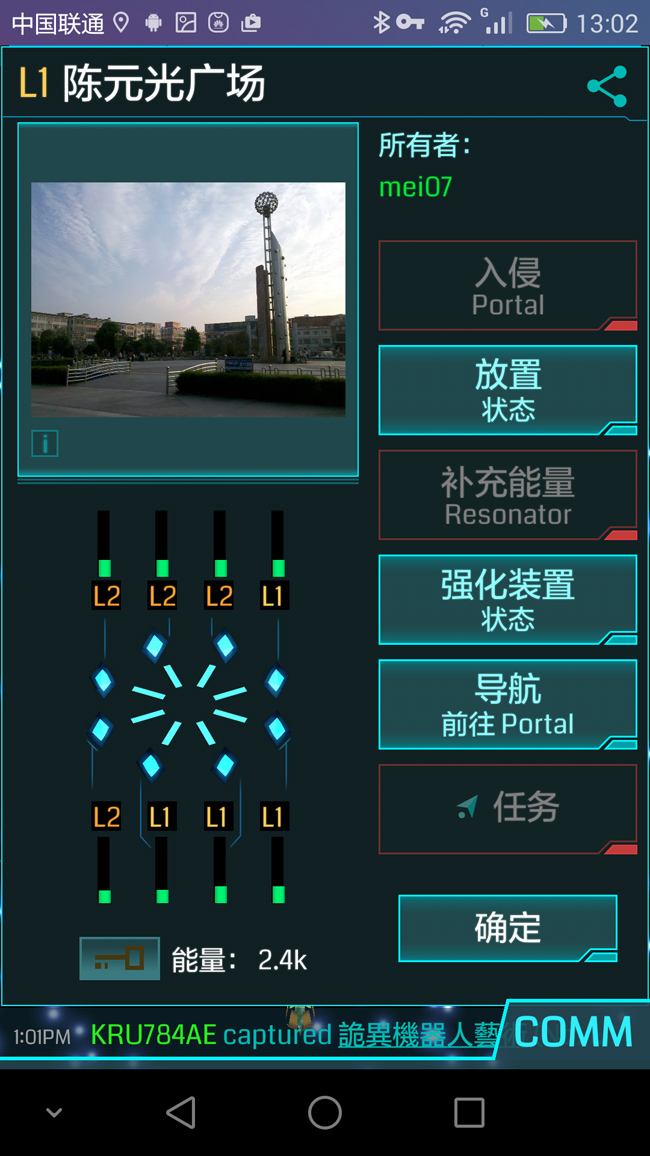Open 强化装置 状态 for mods

[507, 600]
